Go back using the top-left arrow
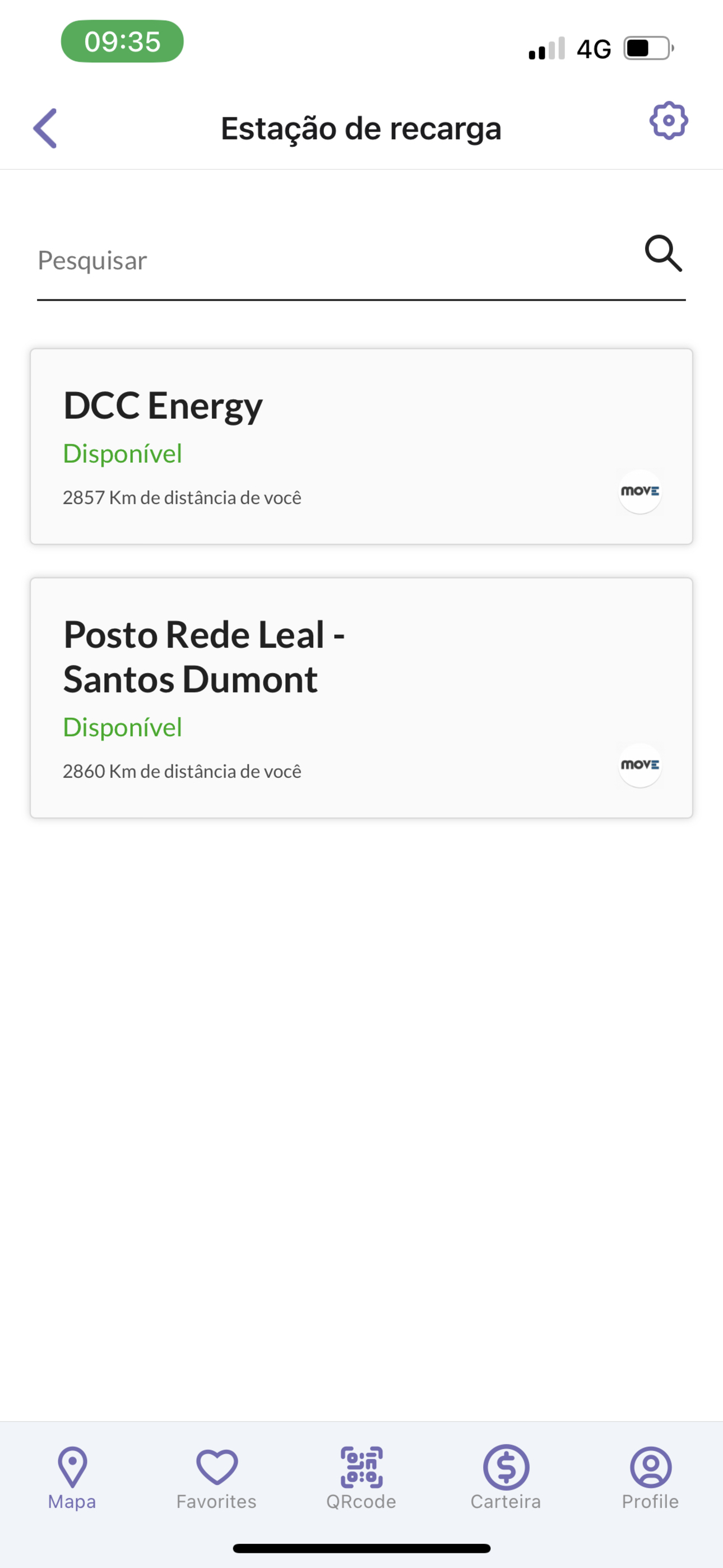Image resolution: width=723 pixels, height=1568 pixels. (x=45, y=128)
